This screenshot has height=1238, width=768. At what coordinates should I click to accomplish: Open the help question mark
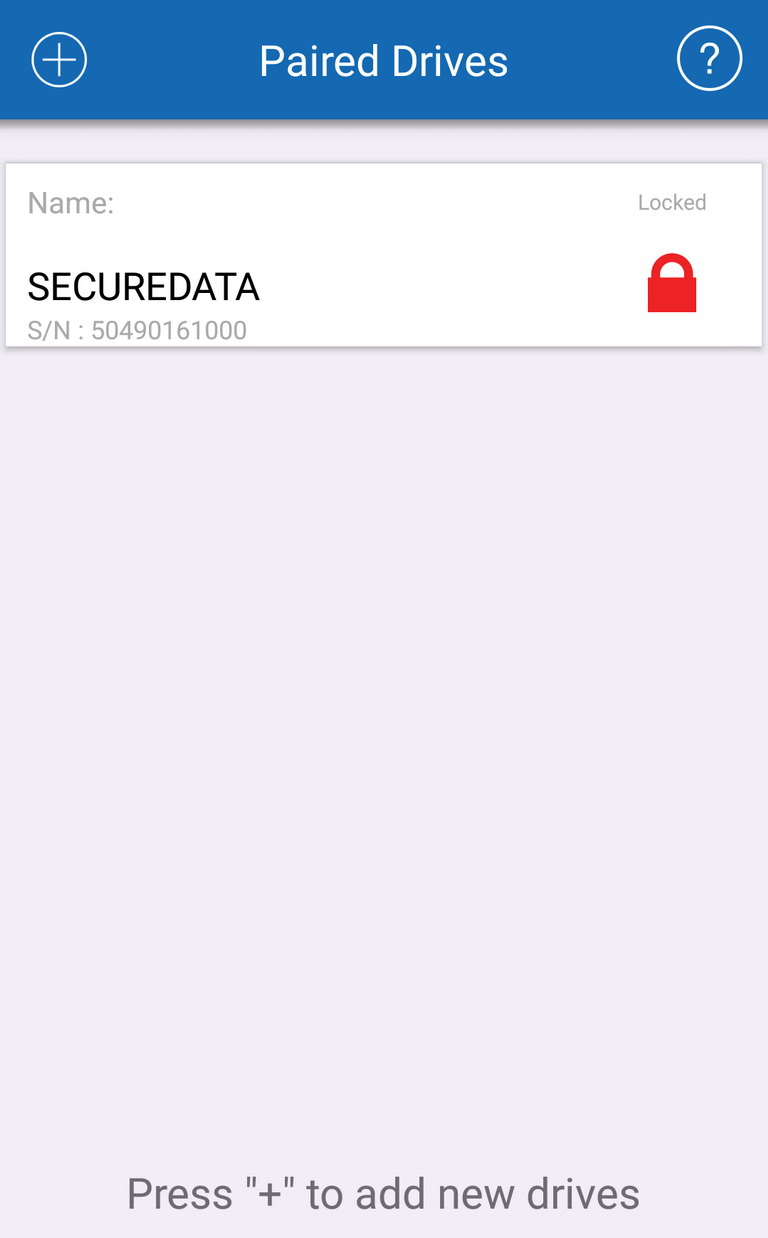709,60
